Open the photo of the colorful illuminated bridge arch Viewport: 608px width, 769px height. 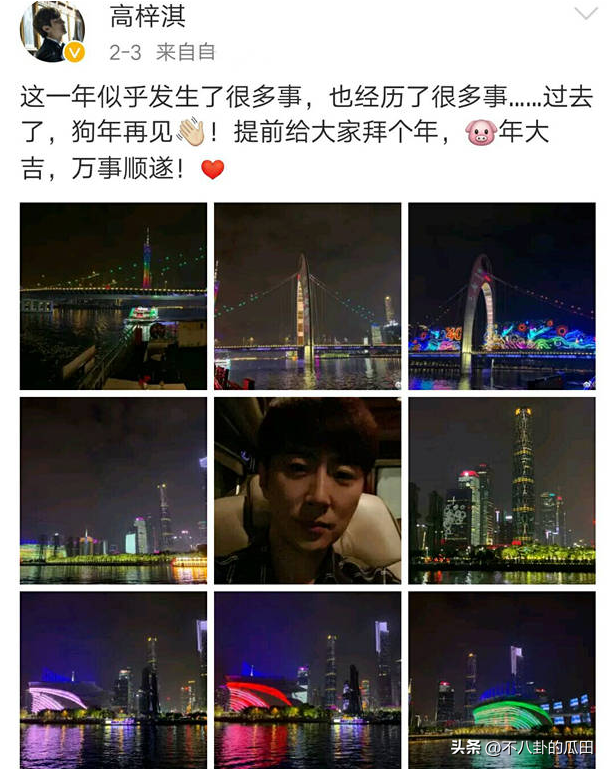coord(501,296)
